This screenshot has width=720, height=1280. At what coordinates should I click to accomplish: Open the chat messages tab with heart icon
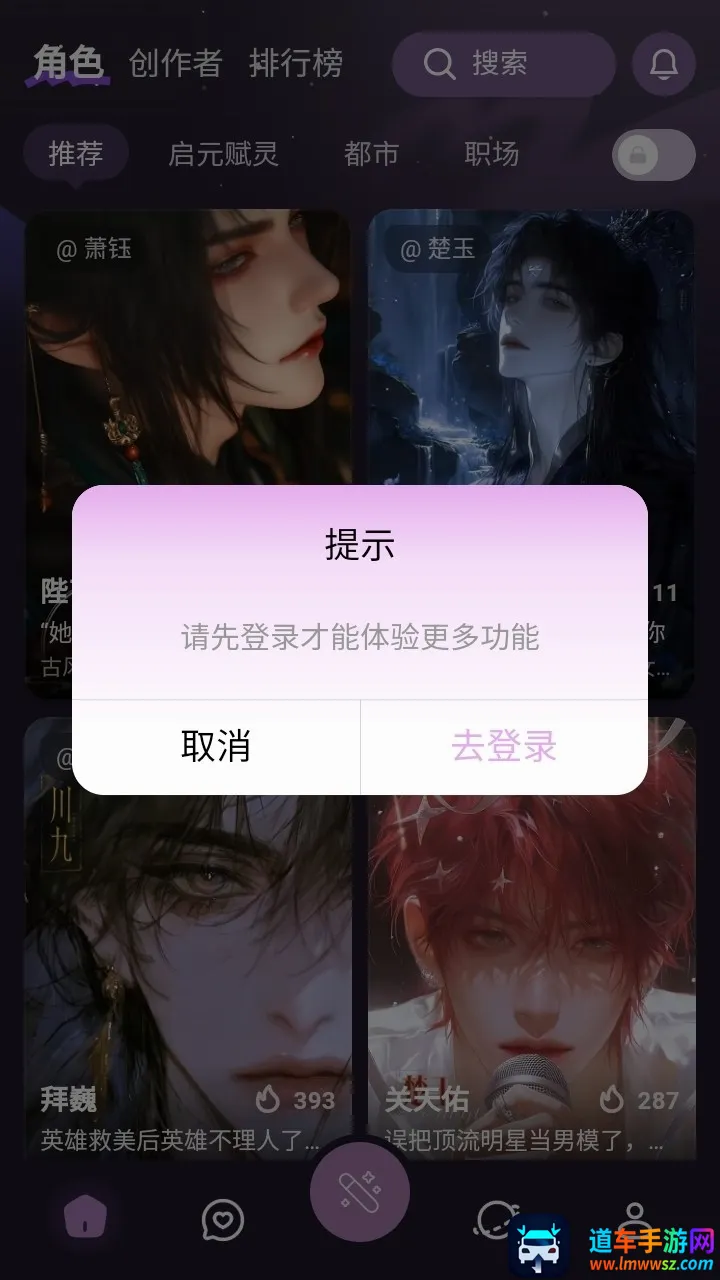click(x=222, y=1219)
